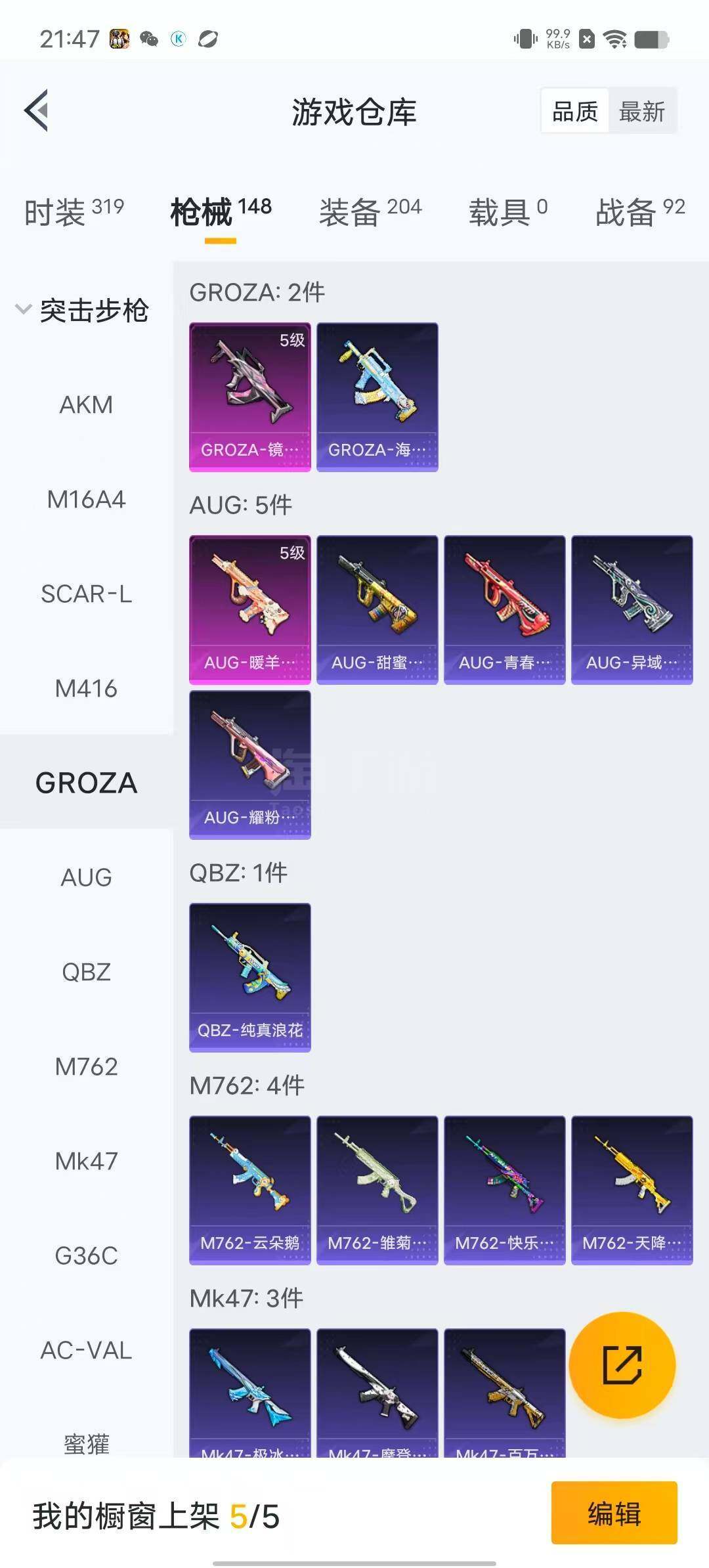Select SCAR-L in the side list

point(86,594)
